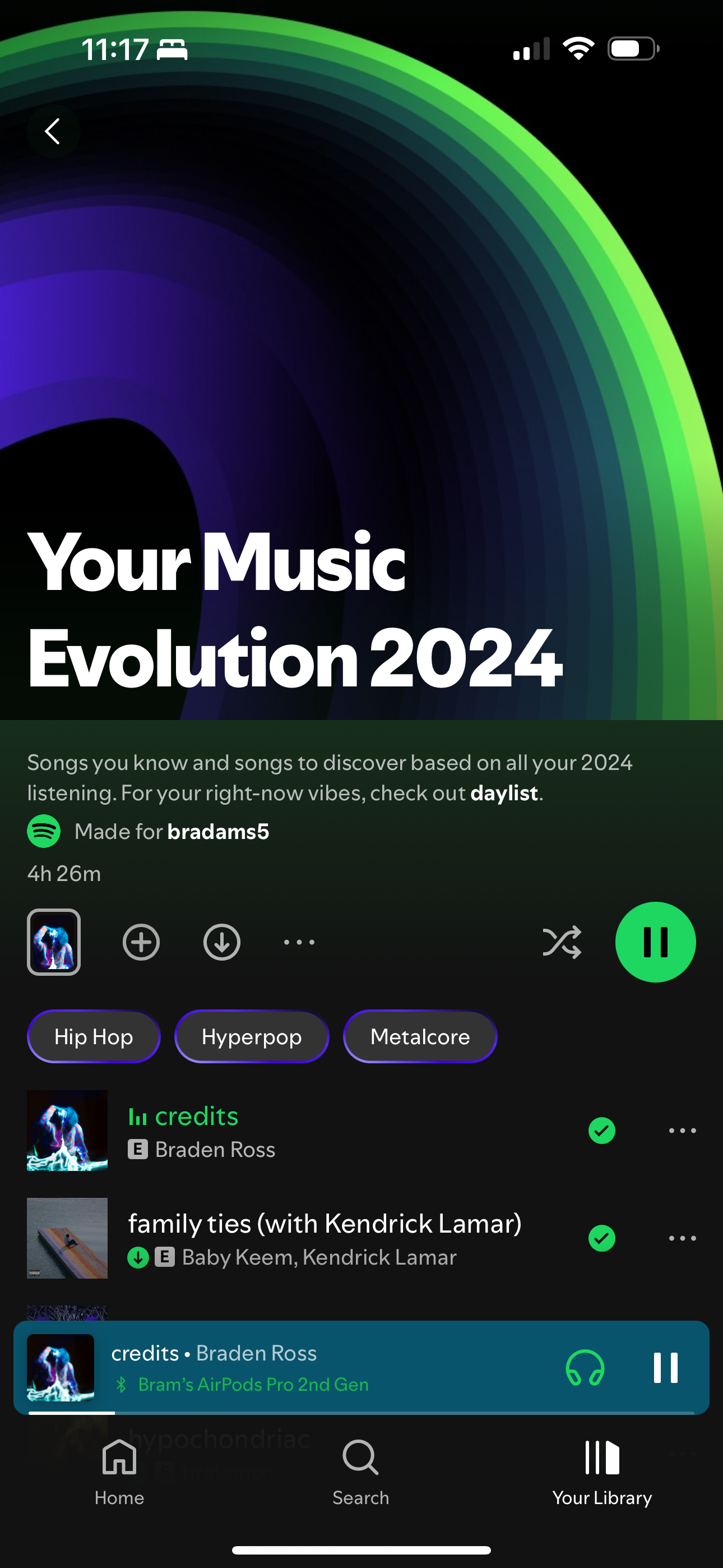Open more options for family ties

682,1238
